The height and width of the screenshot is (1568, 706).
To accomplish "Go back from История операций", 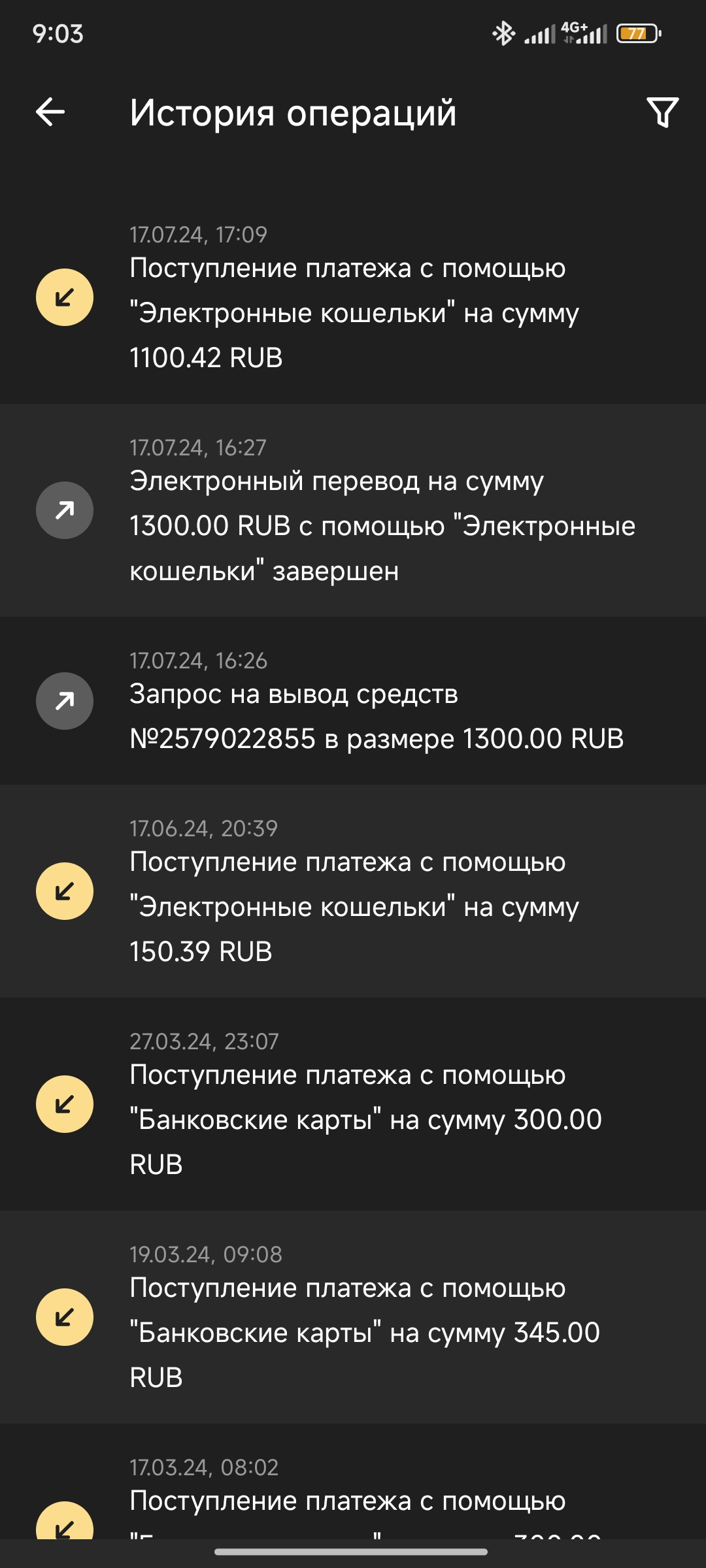I will click(x=50, y=112).
